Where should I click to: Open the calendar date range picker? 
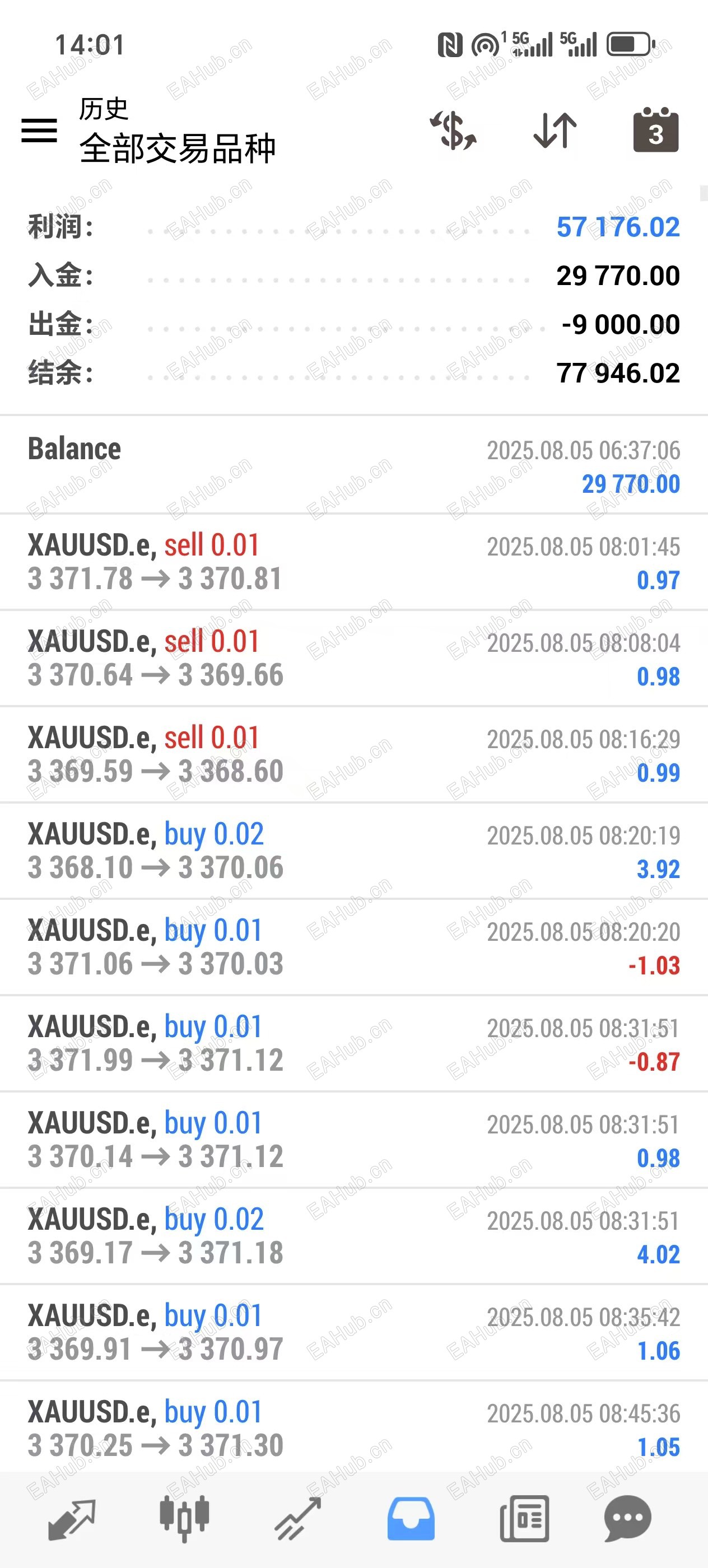pyautogui.click(x=656, y=130)
